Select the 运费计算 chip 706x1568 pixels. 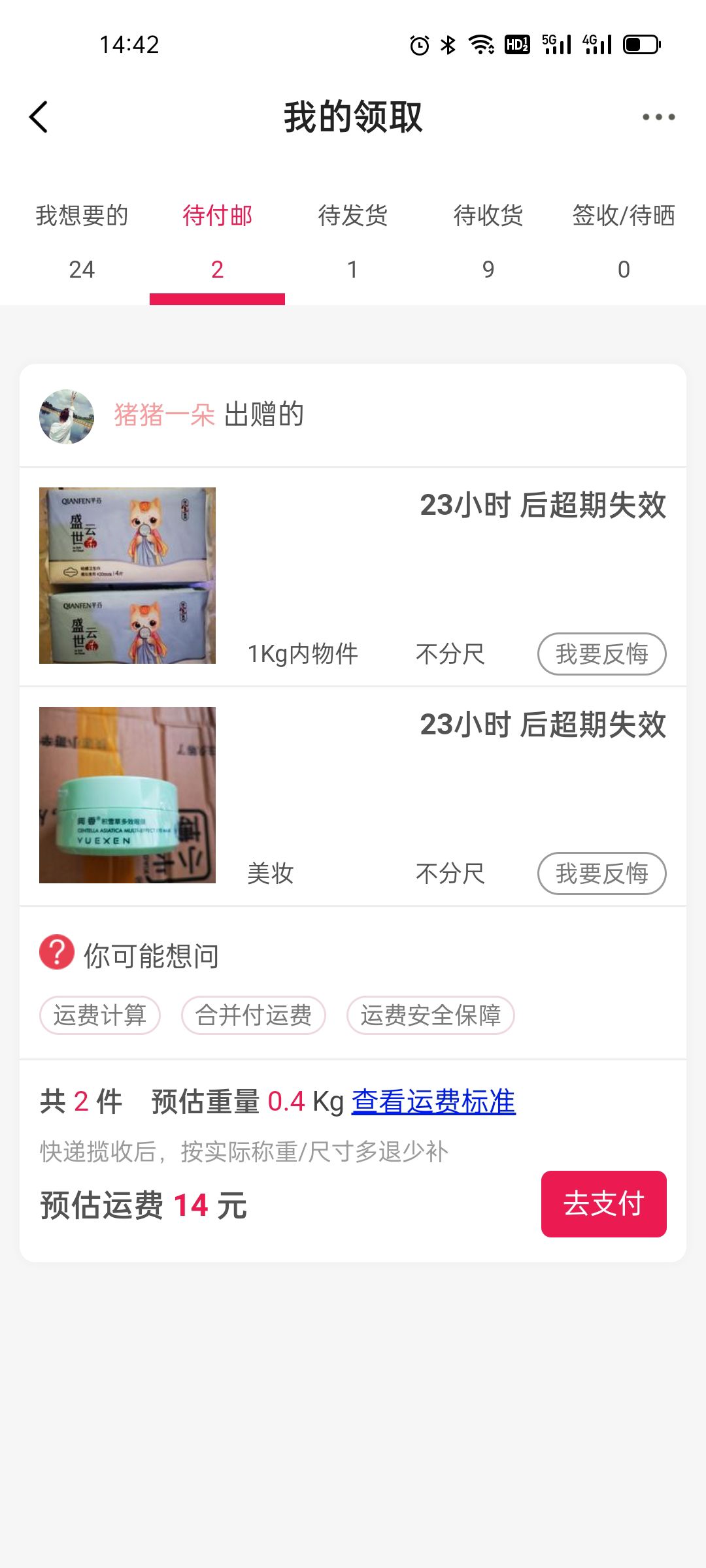(100, 1015)
